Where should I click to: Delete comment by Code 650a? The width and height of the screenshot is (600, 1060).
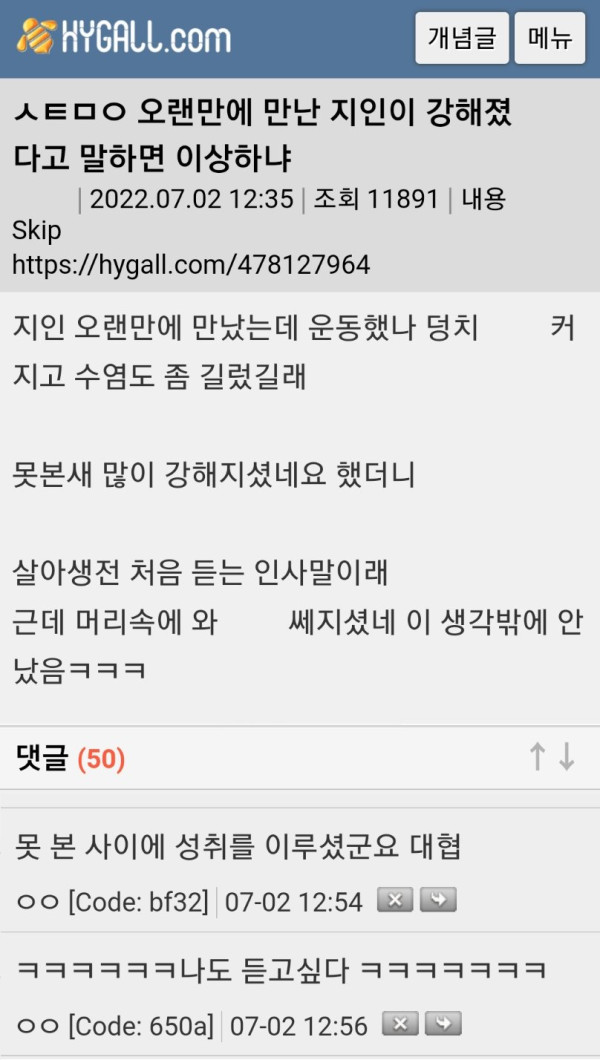click(x=401, y=1023)
